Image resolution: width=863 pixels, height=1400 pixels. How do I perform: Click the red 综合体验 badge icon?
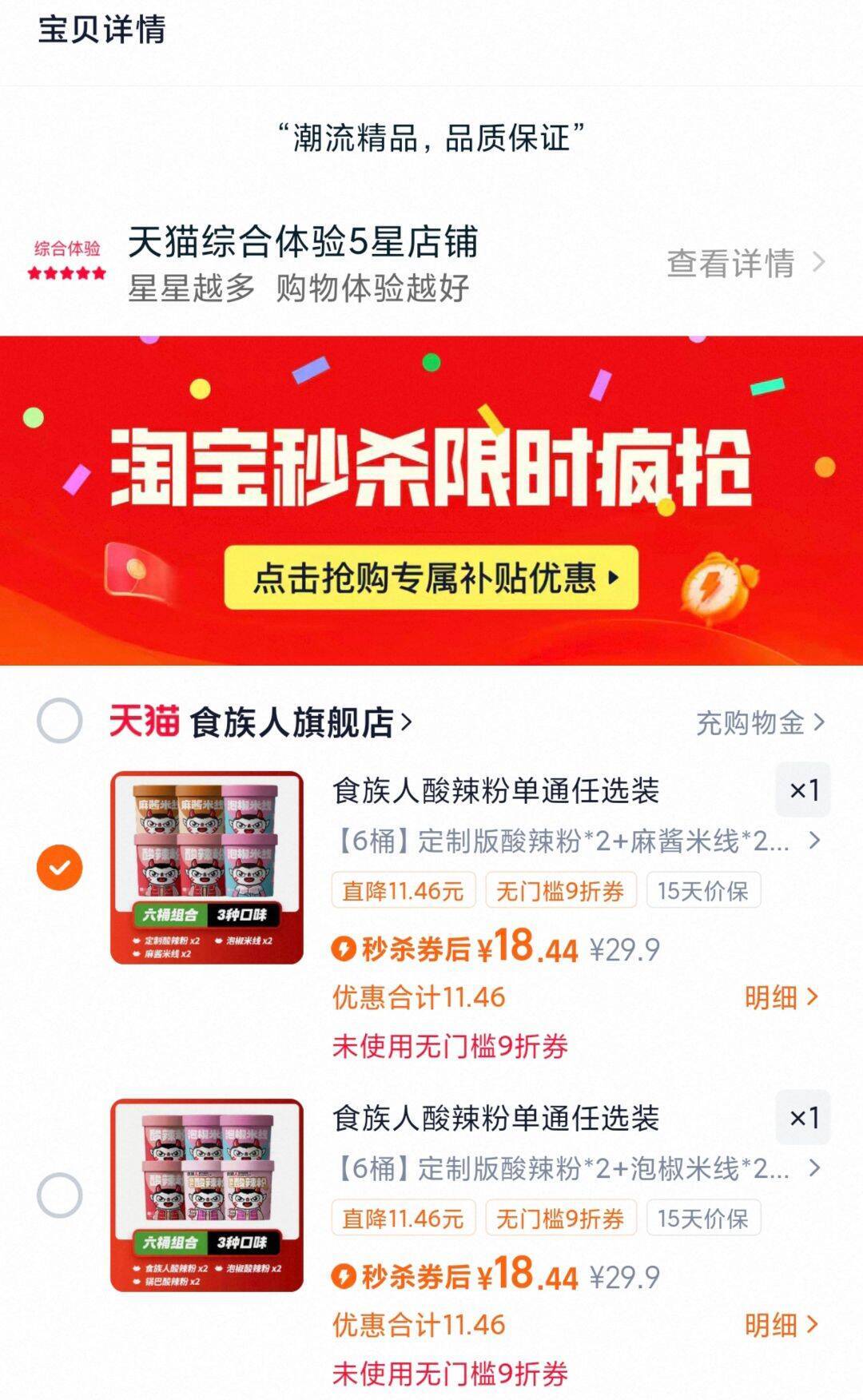point(67,249)
